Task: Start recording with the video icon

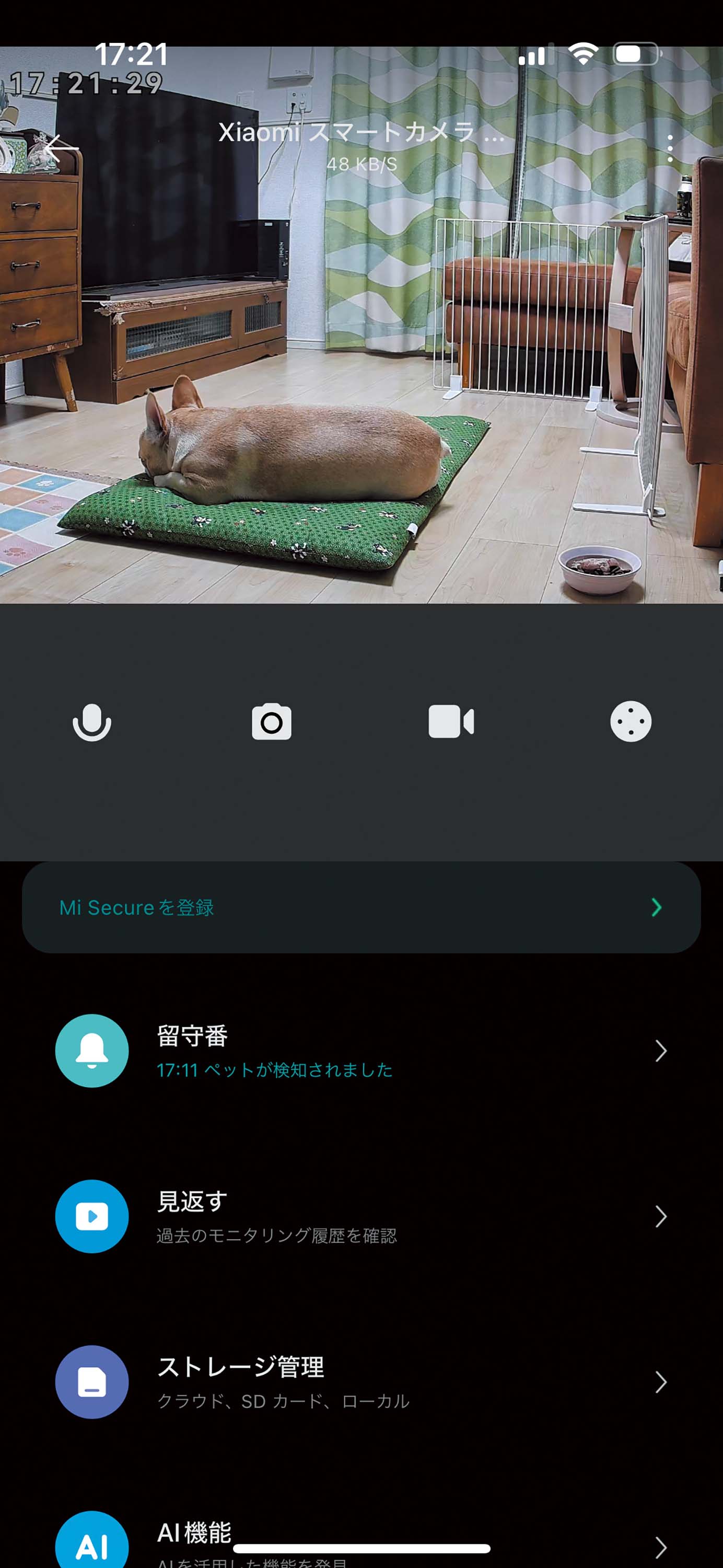Action: 451,722
